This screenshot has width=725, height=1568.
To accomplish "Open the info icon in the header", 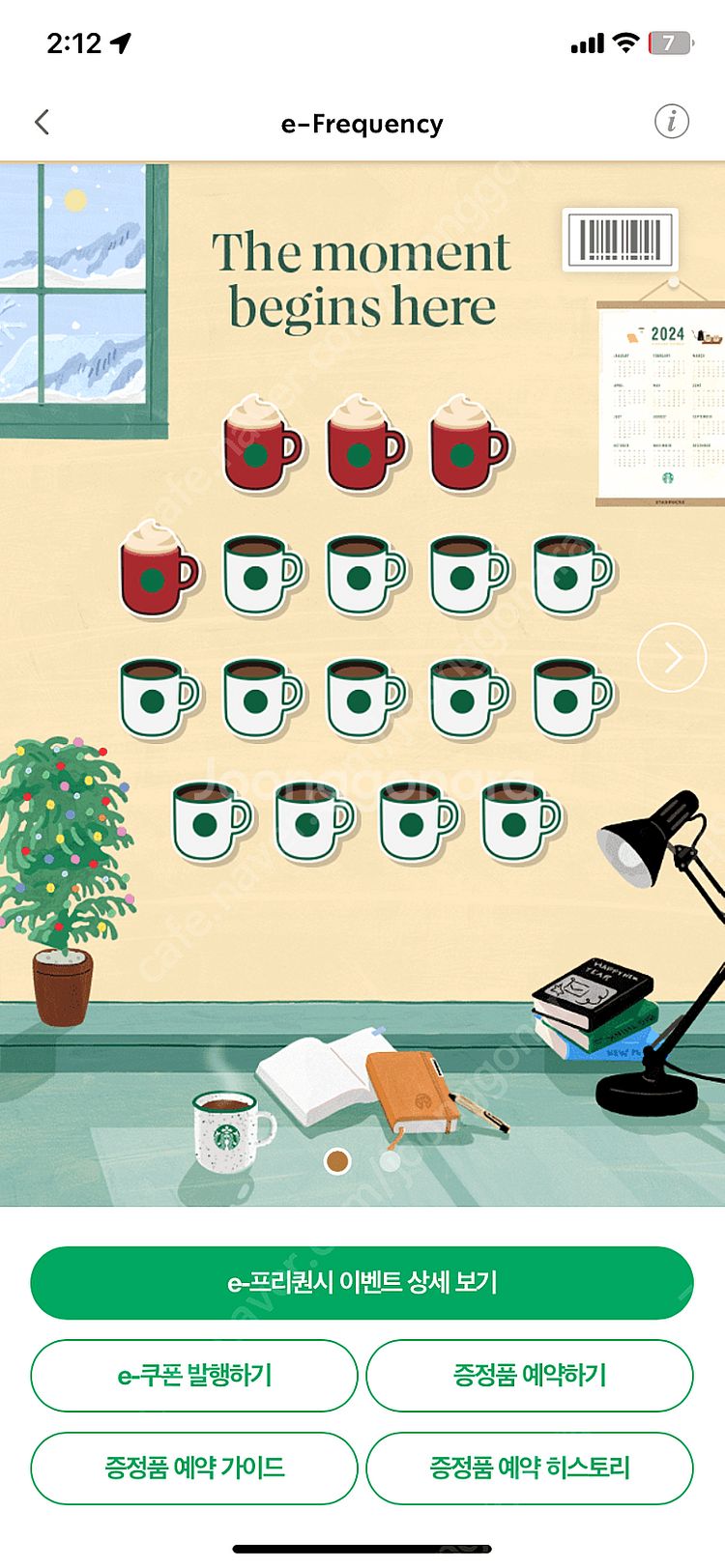I will (672, 122).
